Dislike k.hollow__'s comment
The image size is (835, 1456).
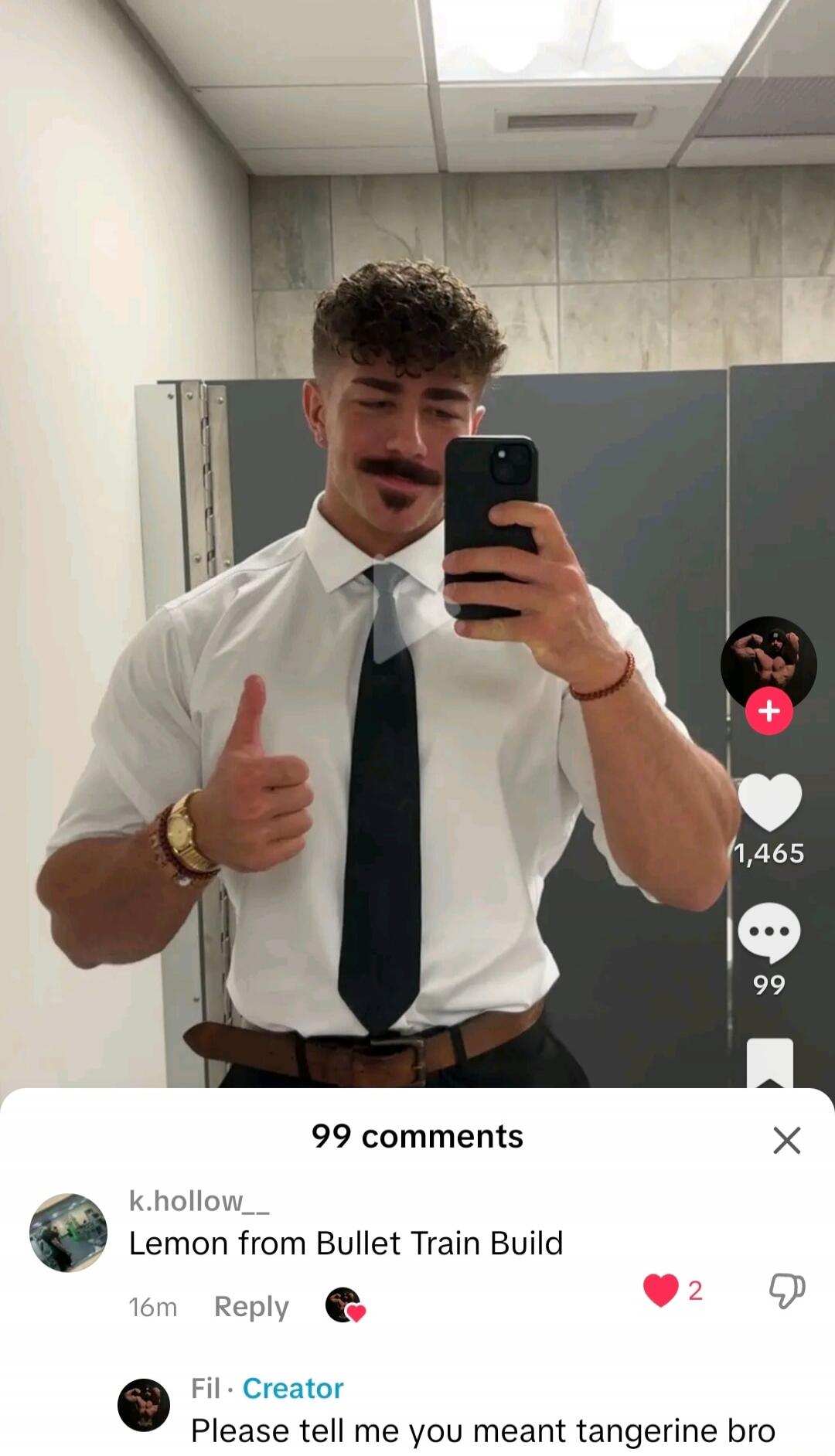pos(787,1290)
